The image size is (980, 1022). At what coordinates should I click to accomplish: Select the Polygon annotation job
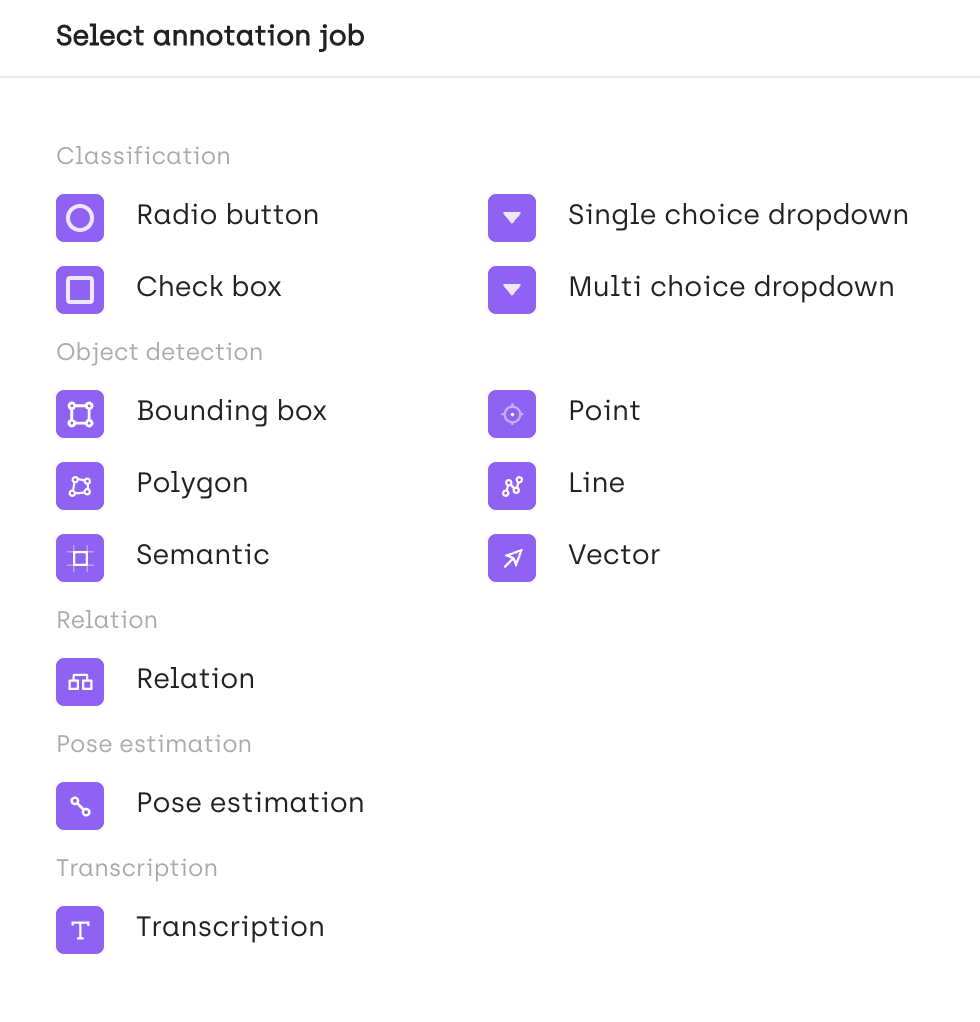192,484
